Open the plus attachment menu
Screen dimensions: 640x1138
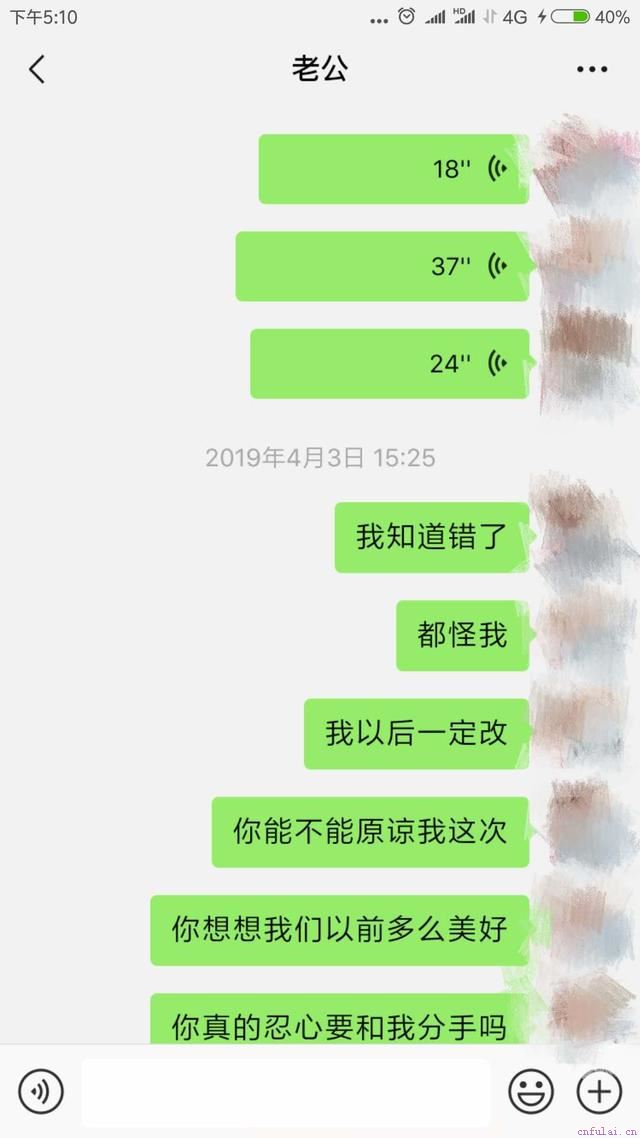tap(600, 1091)
